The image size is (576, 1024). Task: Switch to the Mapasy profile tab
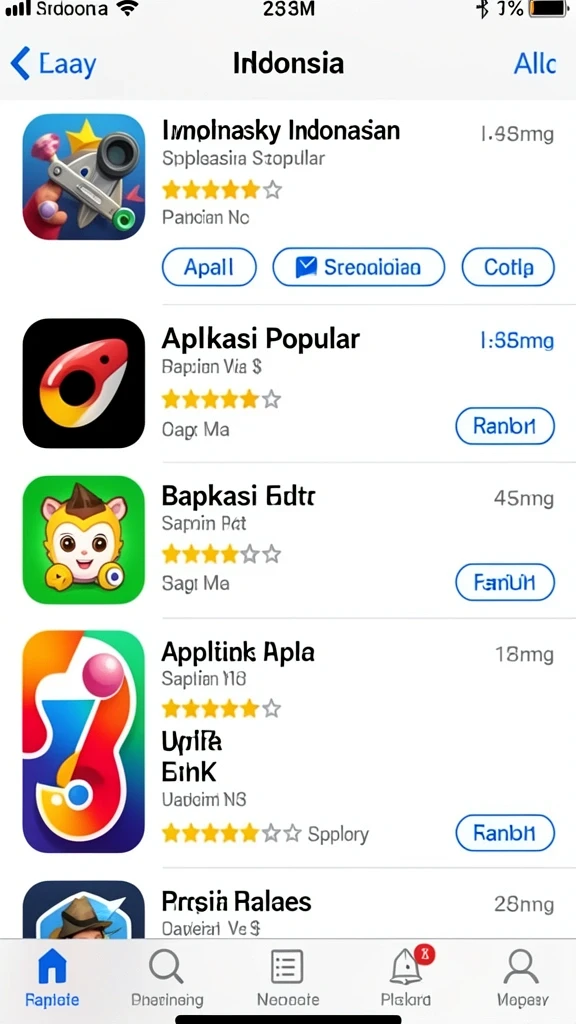pyautogui.click(x=522, y=977)
